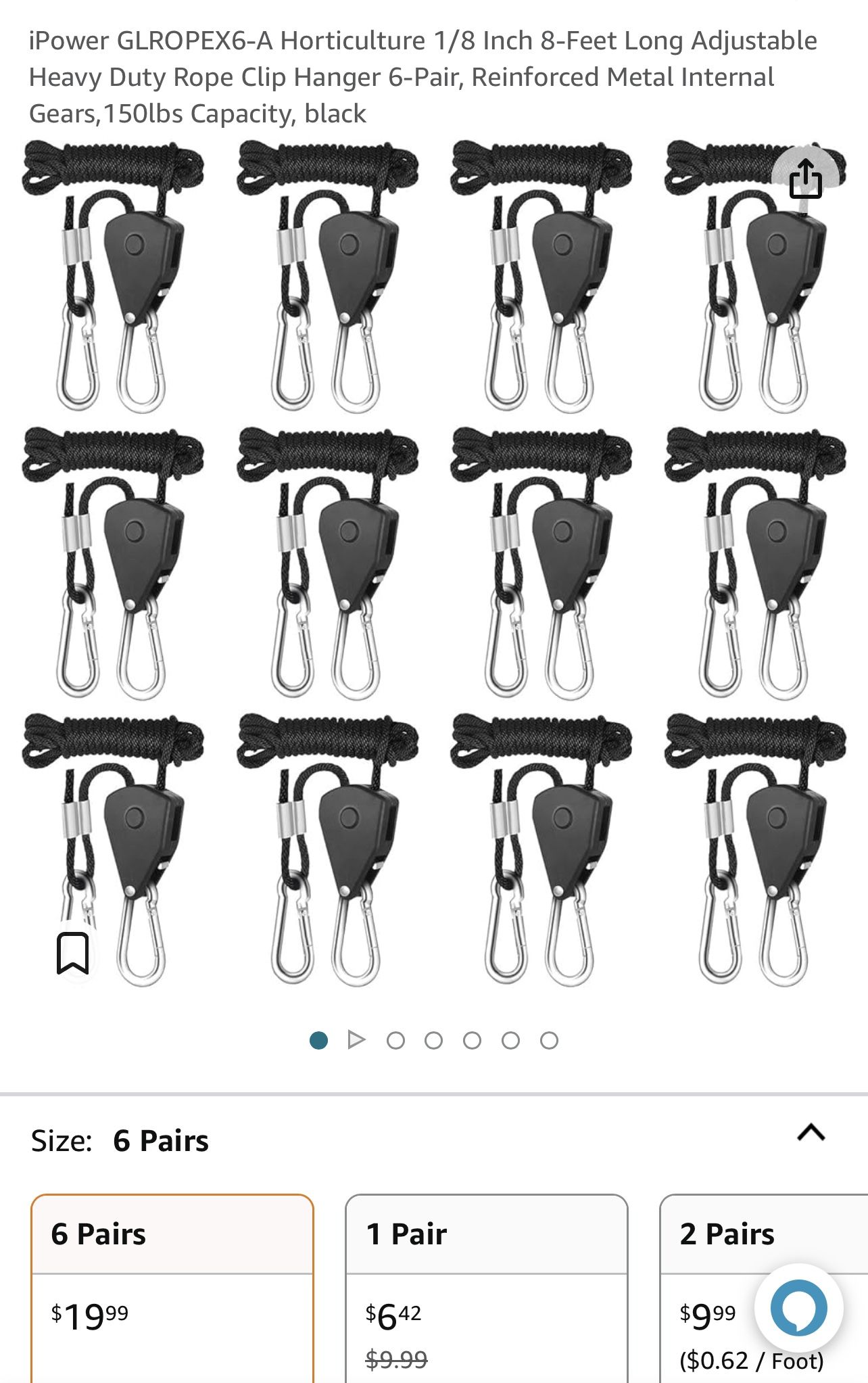The height and width of the screenshot is (1383, 868).
Task: Click the share icon on the product image
Action: click(804, 177)
